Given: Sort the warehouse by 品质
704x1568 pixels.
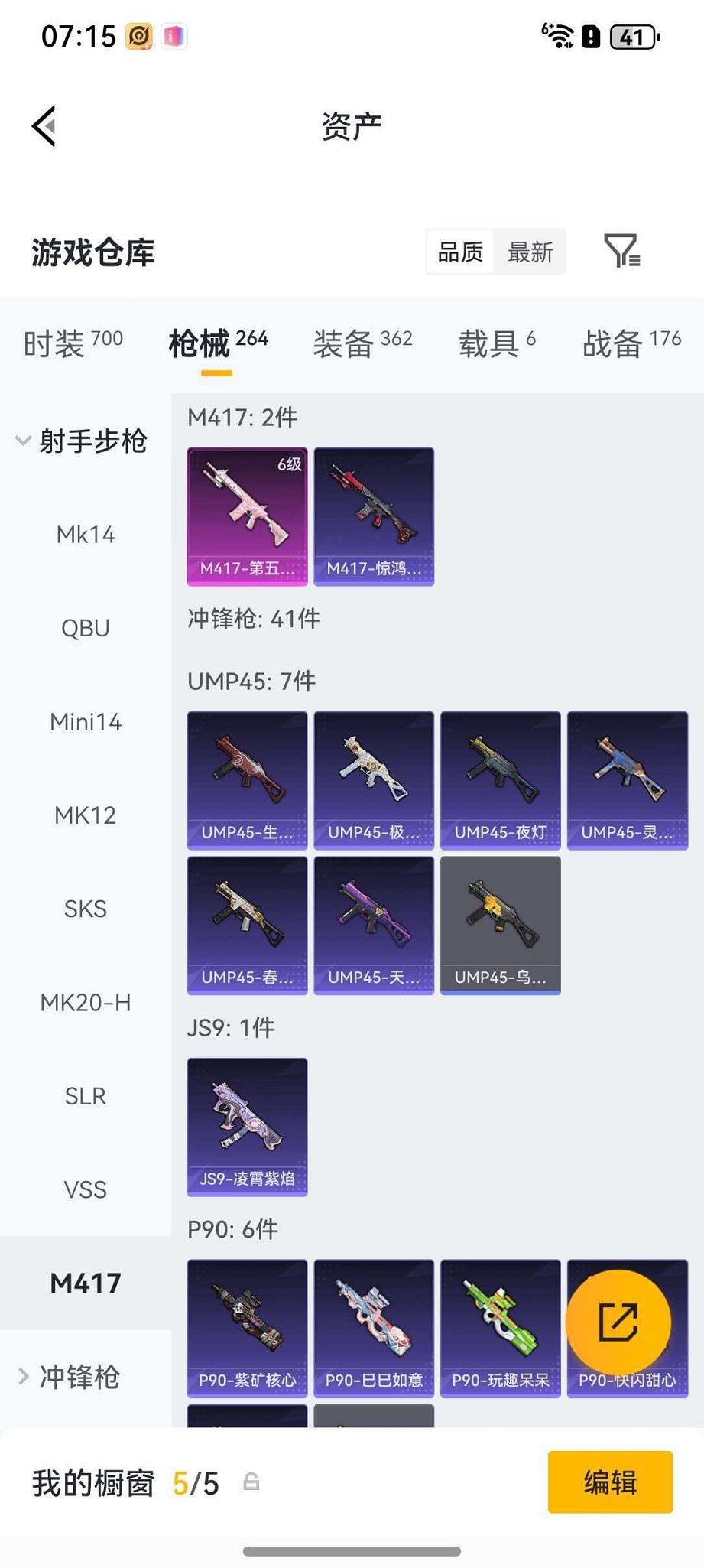Looking at the screenshot, I should pos(460,252).
